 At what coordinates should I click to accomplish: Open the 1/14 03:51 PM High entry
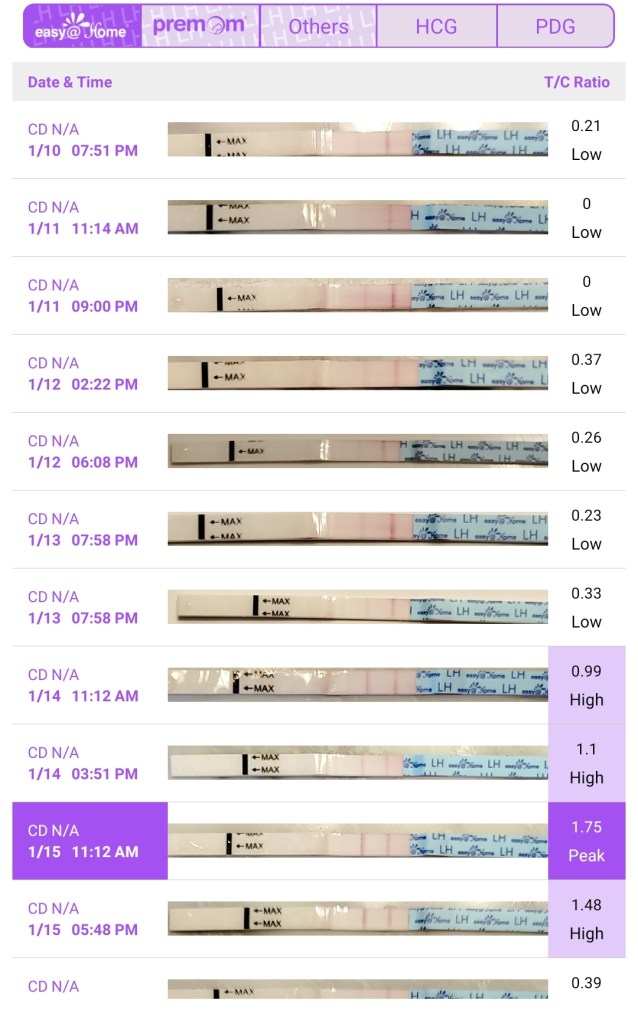click(x=320, y=764)
